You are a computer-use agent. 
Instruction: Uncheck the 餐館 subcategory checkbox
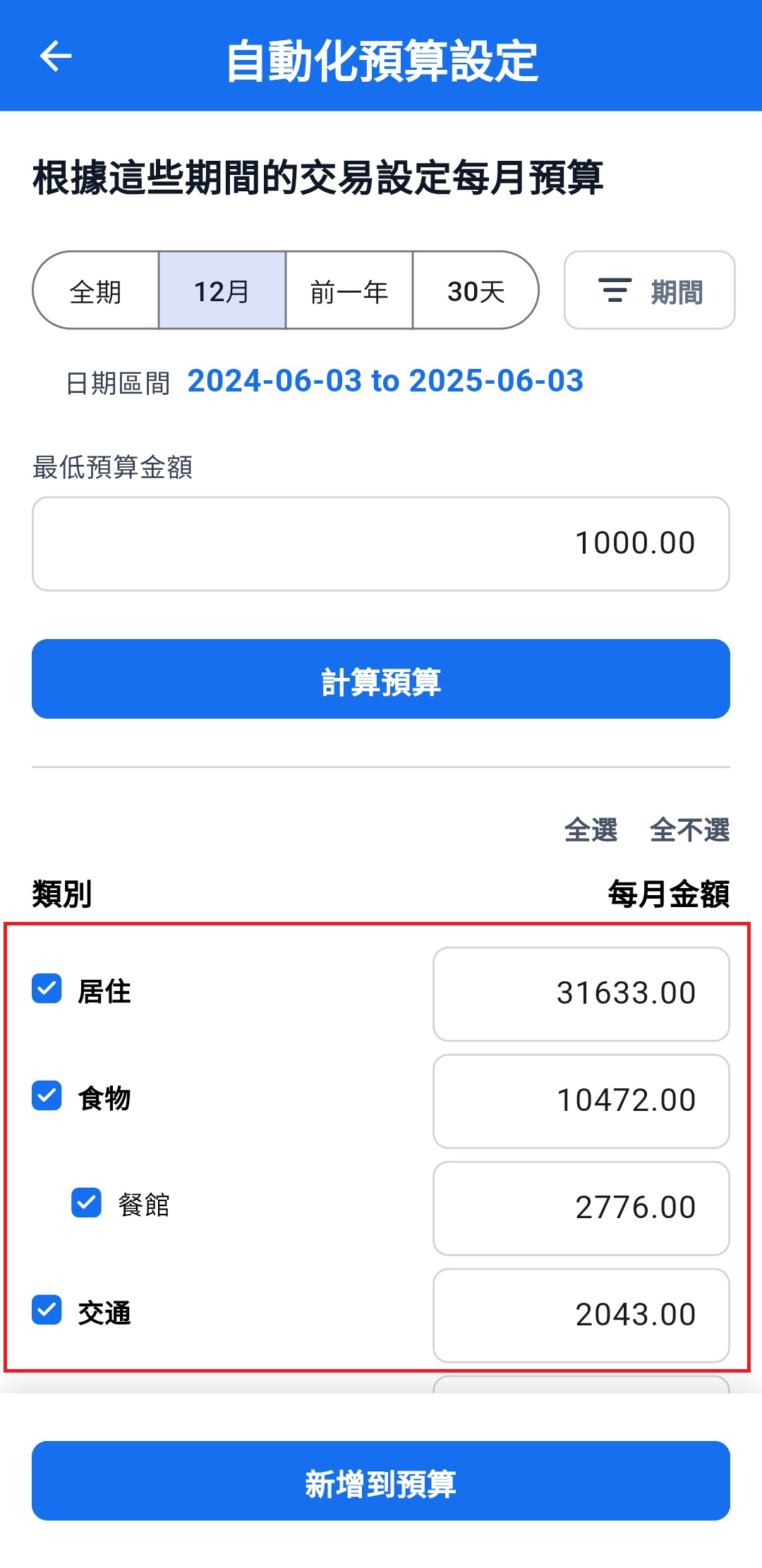pyautogui.click(x=87, y=1203)
